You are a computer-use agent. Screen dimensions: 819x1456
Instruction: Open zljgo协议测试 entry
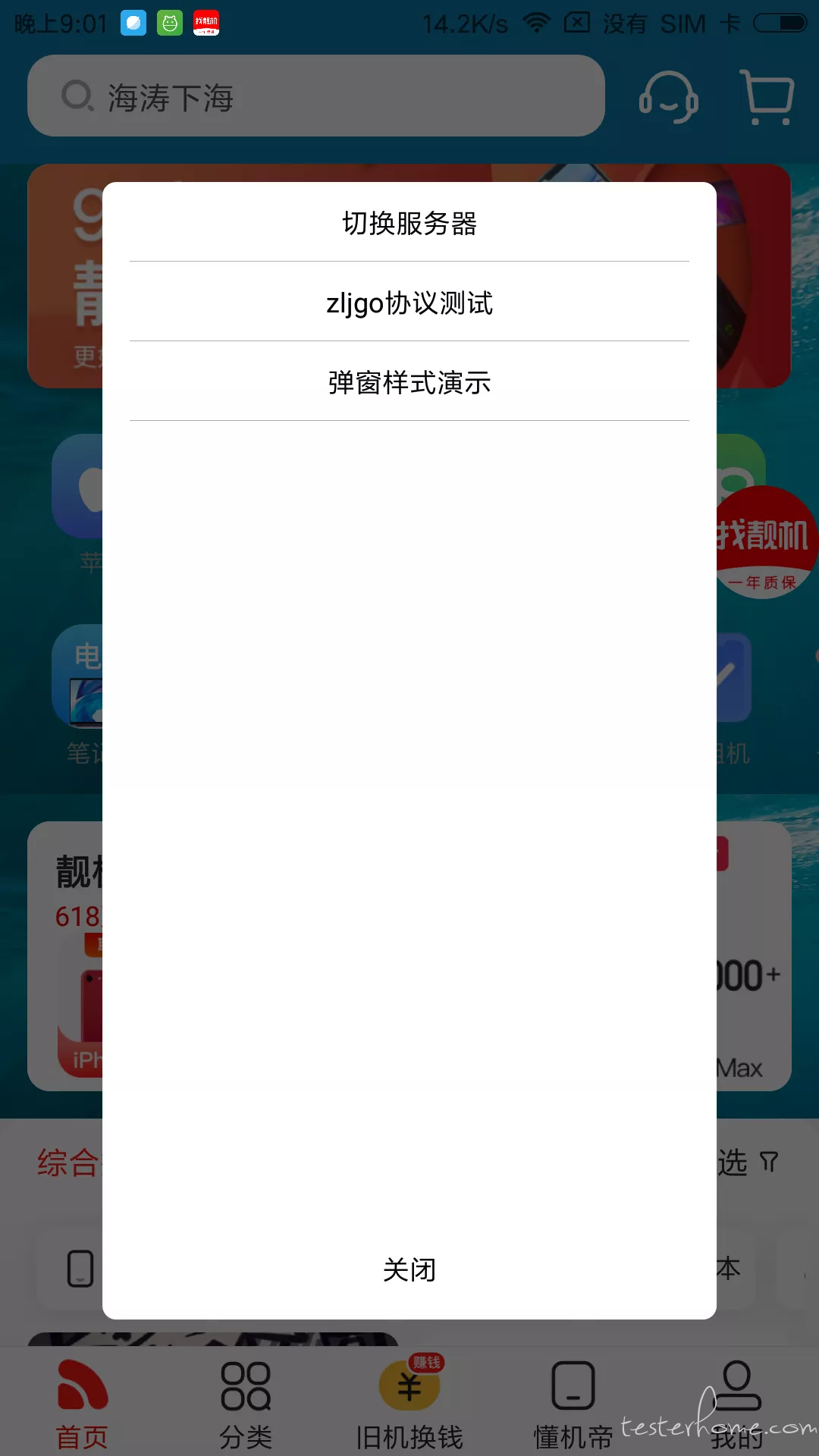click(409, 303)
